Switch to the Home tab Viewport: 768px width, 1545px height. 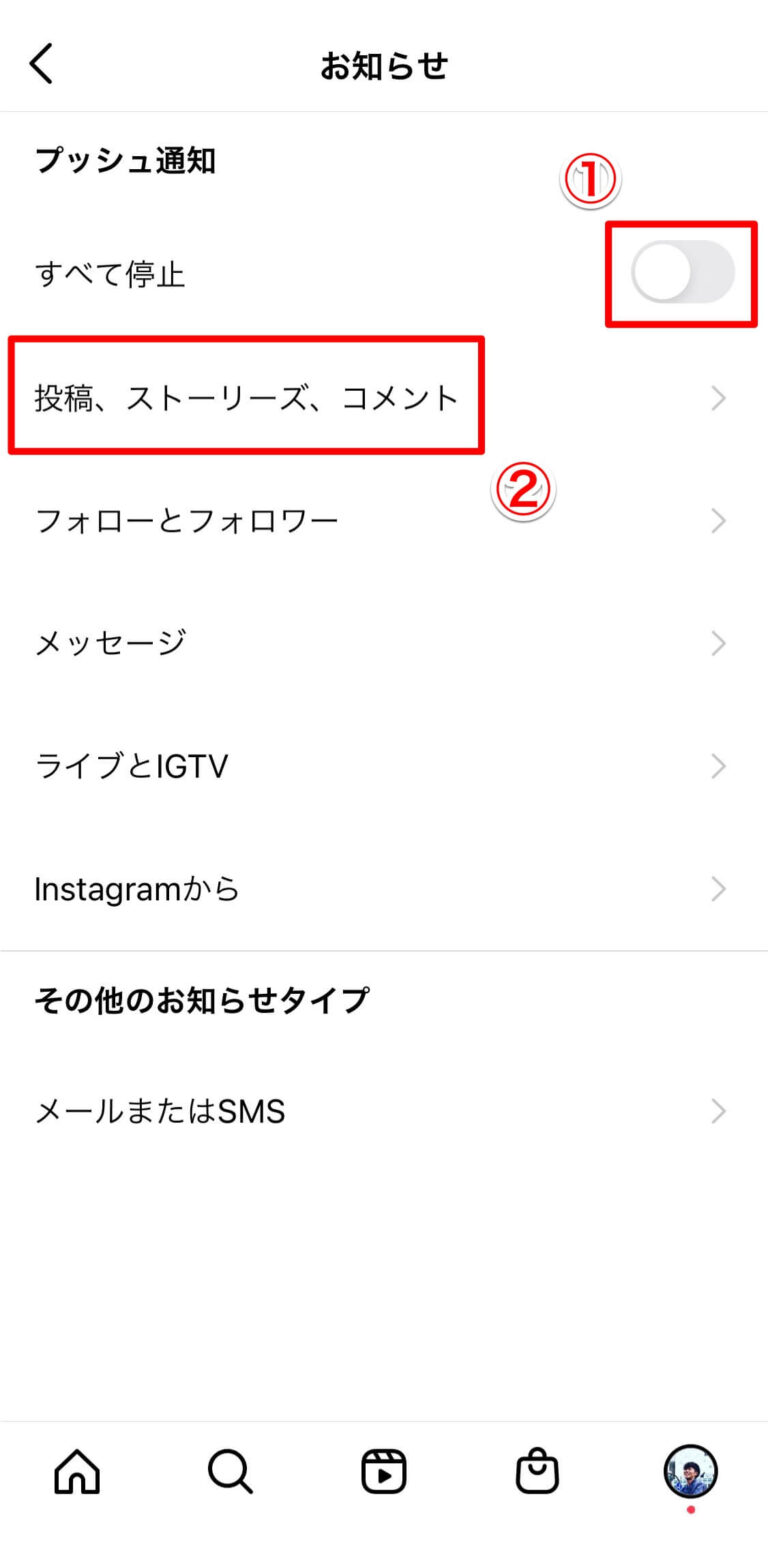point(77,1472)
